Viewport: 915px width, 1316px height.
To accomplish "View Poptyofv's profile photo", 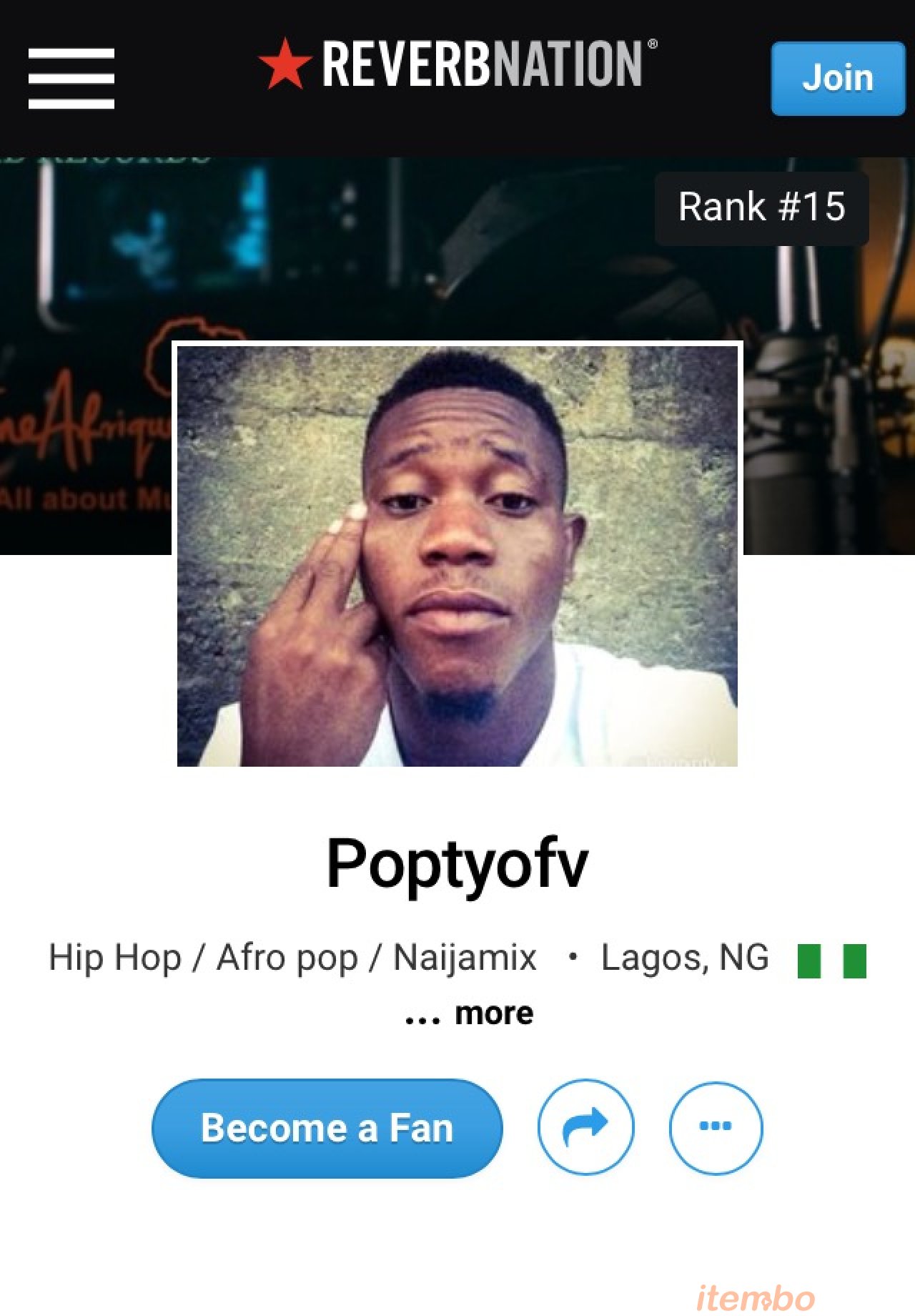I will pyautogui.click(x=457, y=554).
